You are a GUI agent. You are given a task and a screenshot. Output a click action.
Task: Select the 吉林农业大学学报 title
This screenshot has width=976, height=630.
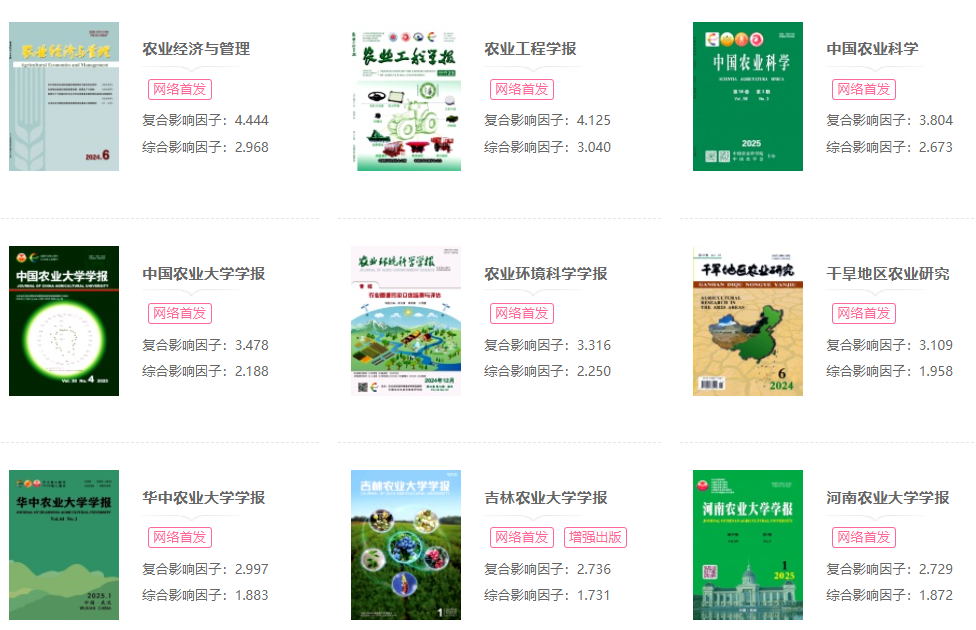point(545,497)
